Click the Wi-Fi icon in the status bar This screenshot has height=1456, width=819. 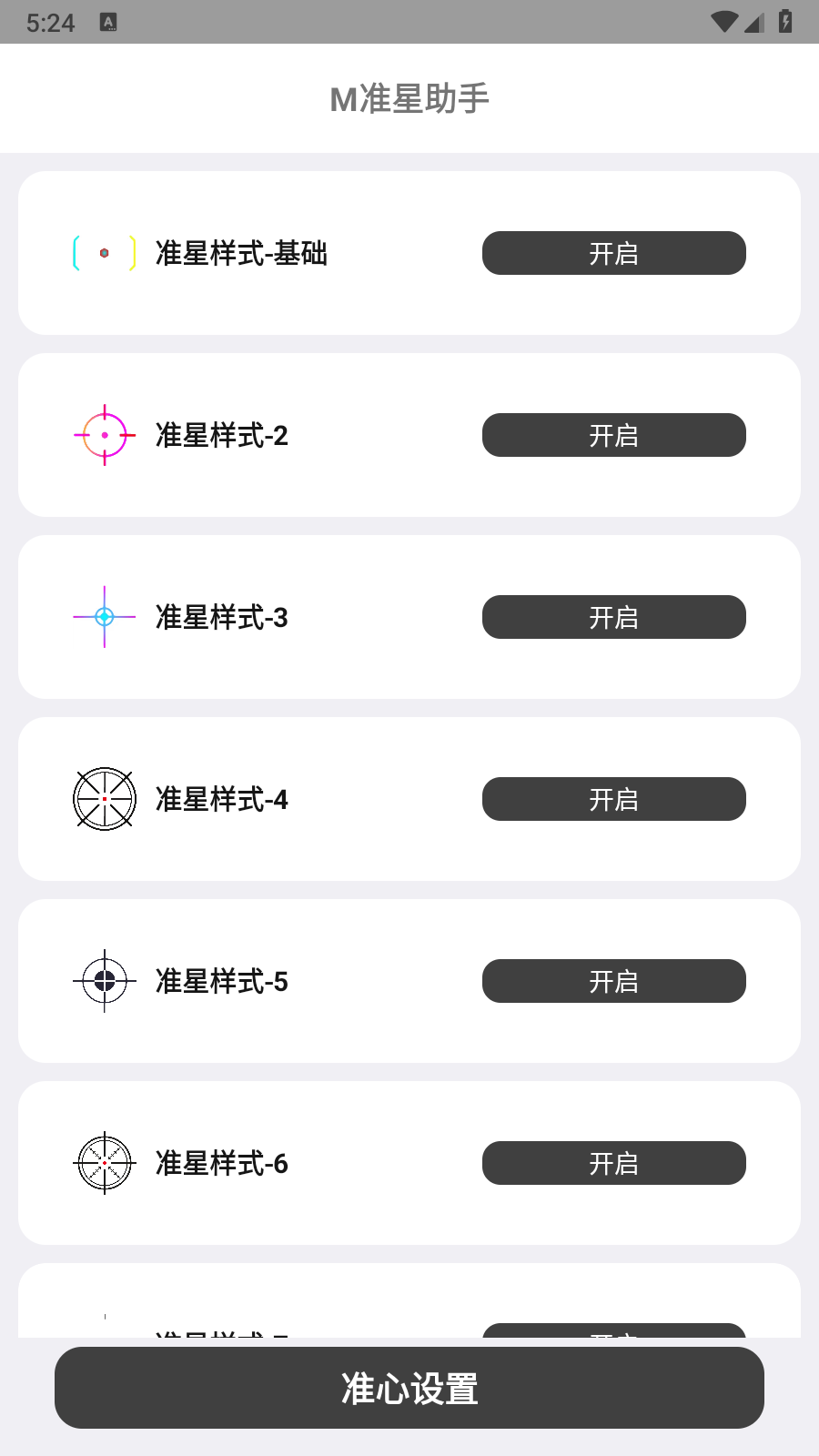coord(723,23)
